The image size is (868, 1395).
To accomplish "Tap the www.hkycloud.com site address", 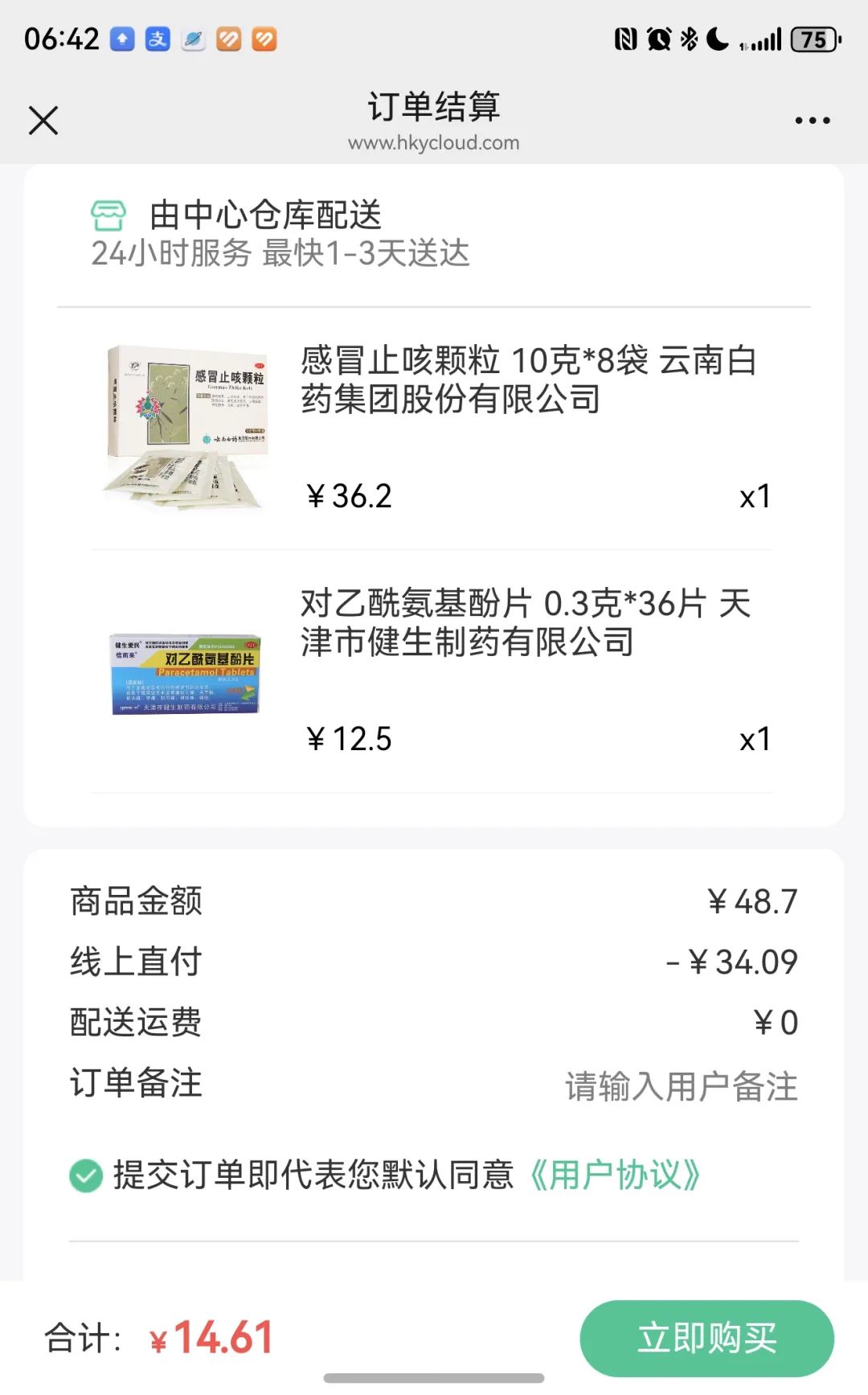I will [433, 143].
